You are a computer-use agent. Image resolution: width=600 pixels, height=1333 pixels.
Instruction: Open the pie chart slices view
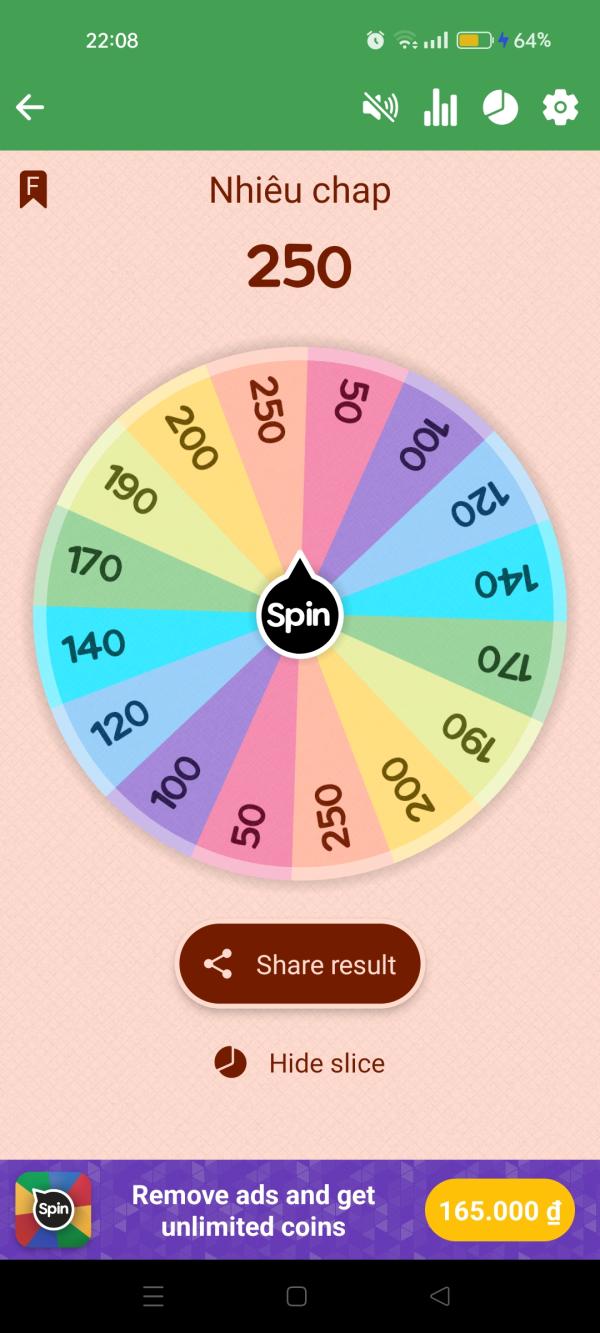500,107
